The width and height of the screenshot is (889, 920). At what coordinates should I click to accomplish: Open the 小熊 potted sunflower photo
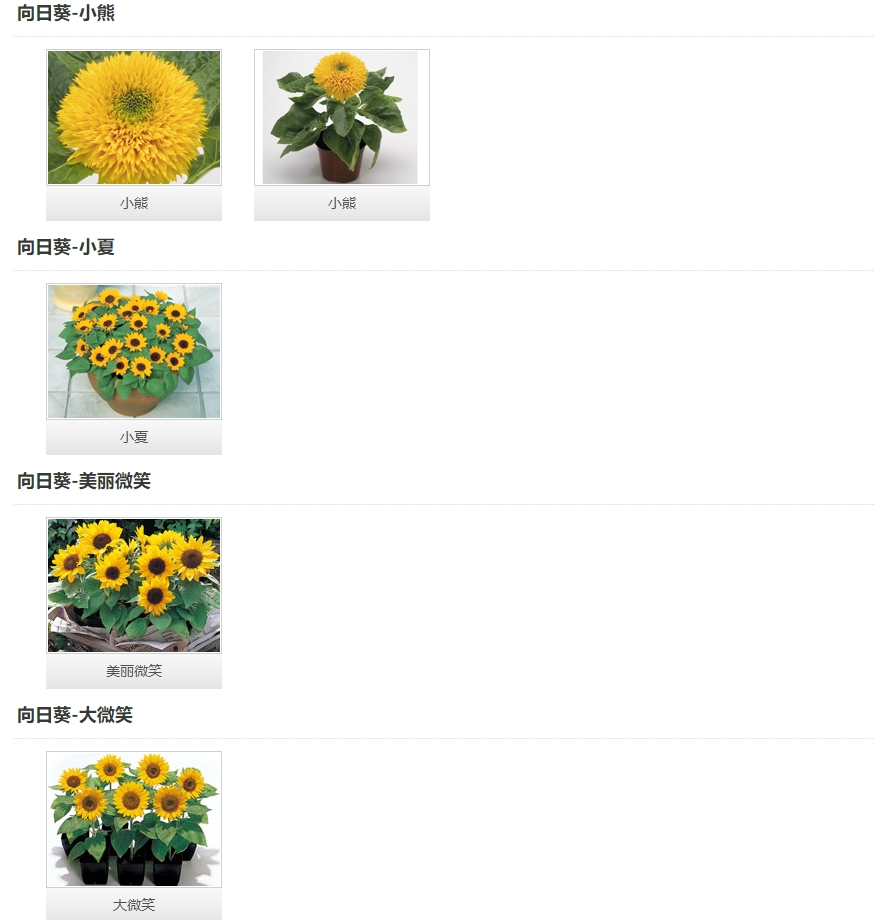click(341, 118)
